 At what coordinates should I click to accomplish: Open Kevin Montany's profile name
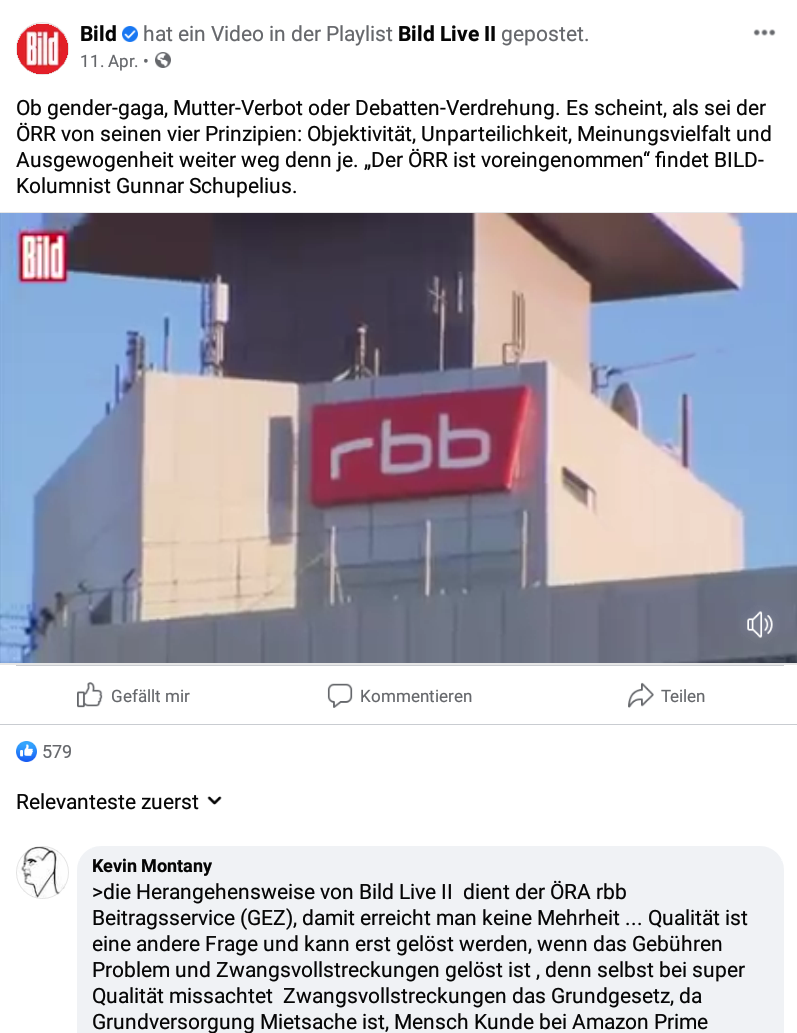point(152,865)
